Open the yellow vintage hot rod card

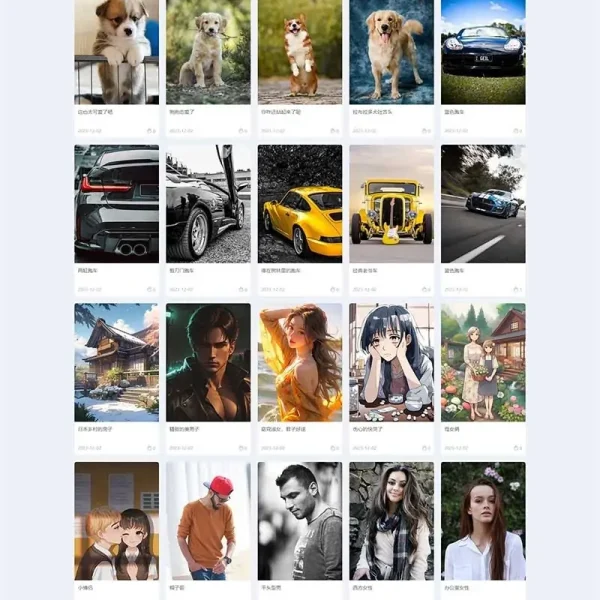[391, 204]
